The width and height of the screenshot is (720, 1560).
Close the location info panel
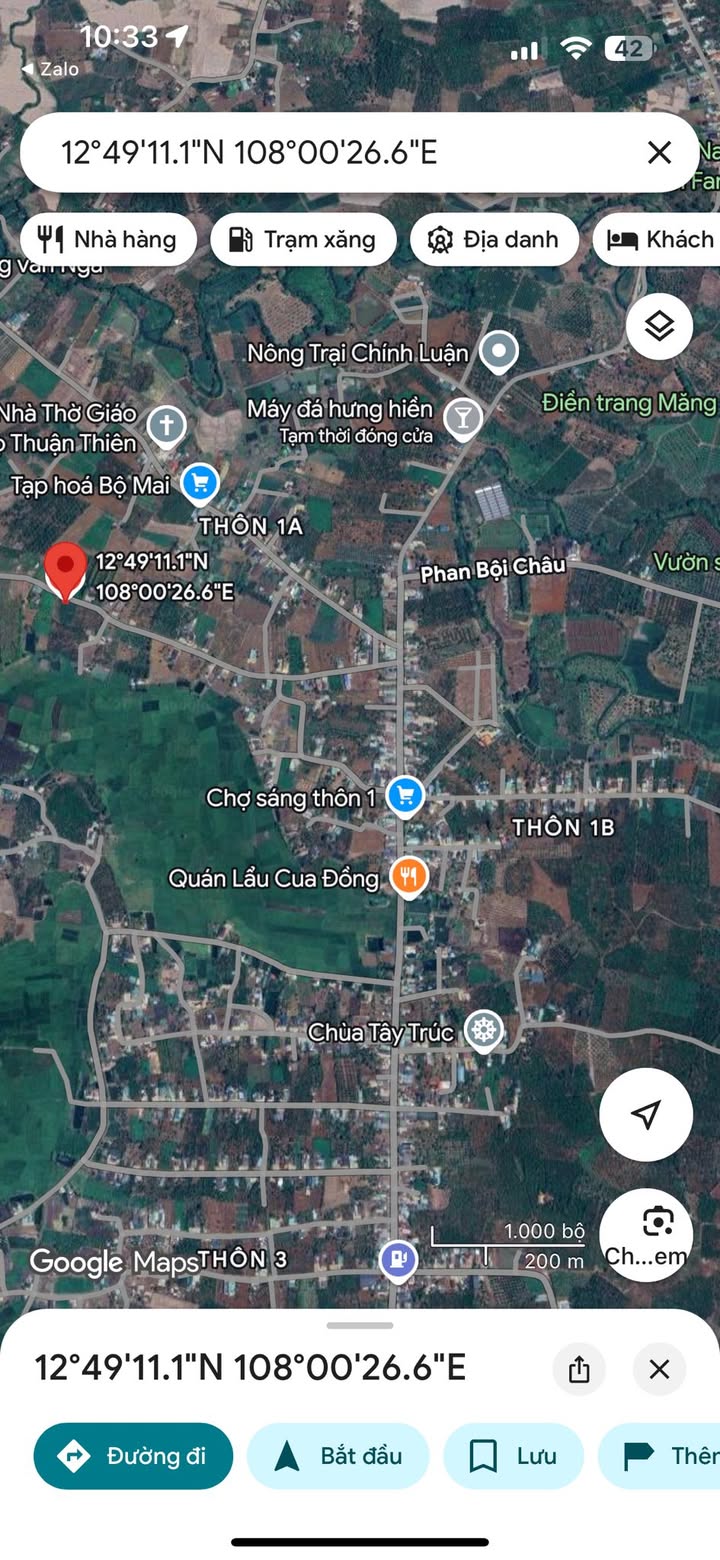(659, 1369)
